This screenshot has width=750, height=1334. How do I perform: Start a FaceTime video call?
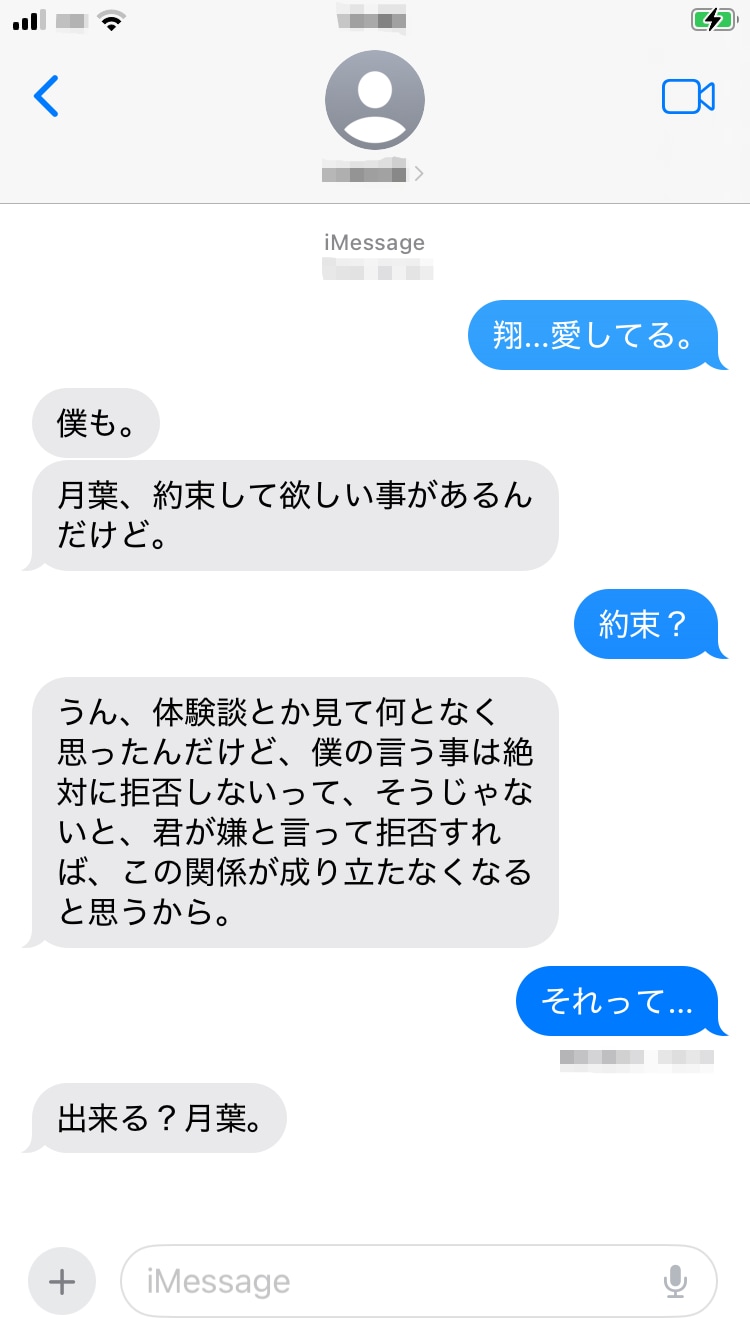688,96
